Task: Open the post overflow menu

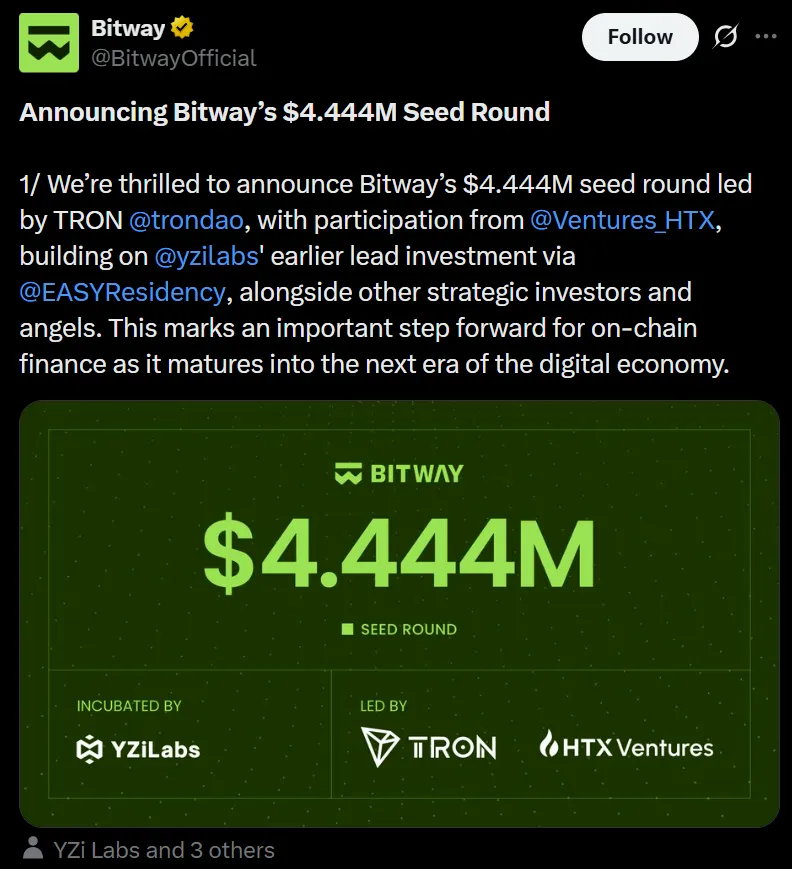Action: [x=765, y=37]
